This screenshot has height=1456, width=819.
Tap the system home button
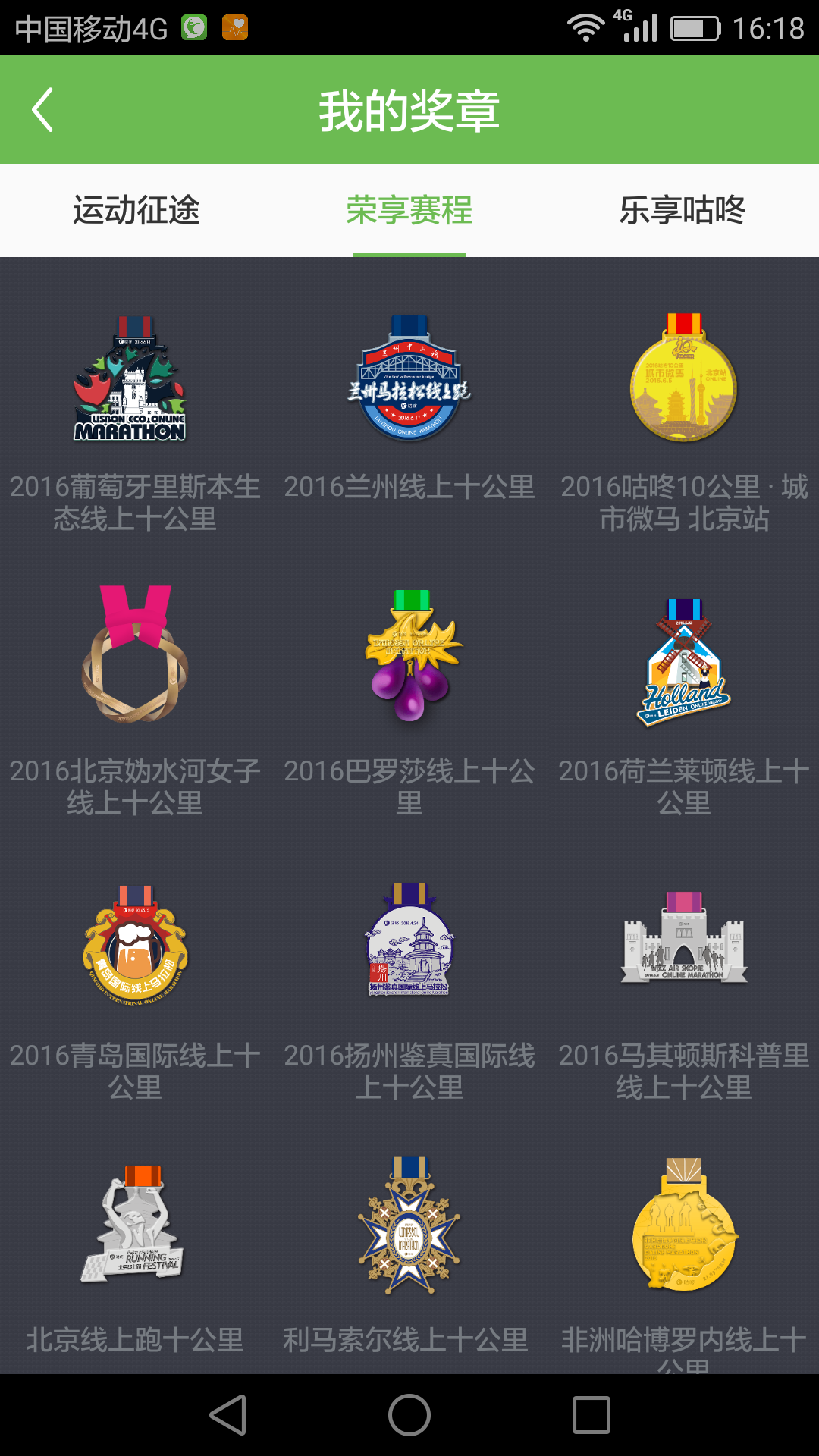(409, 1415)
